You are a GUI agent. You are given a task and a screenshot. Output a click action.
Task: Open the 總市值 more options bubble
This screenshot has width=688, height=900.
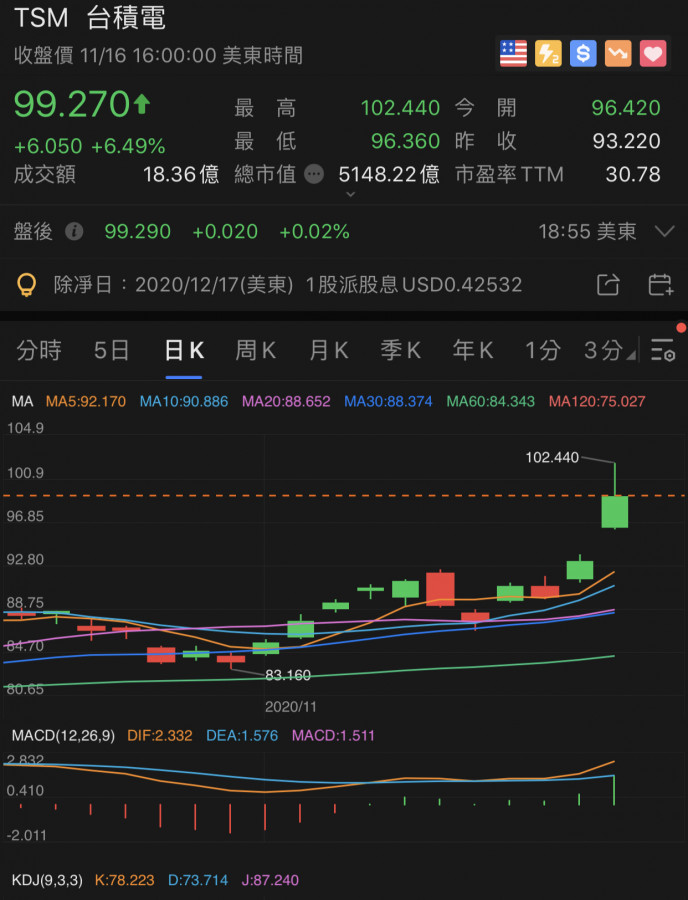tap(314, 175)
